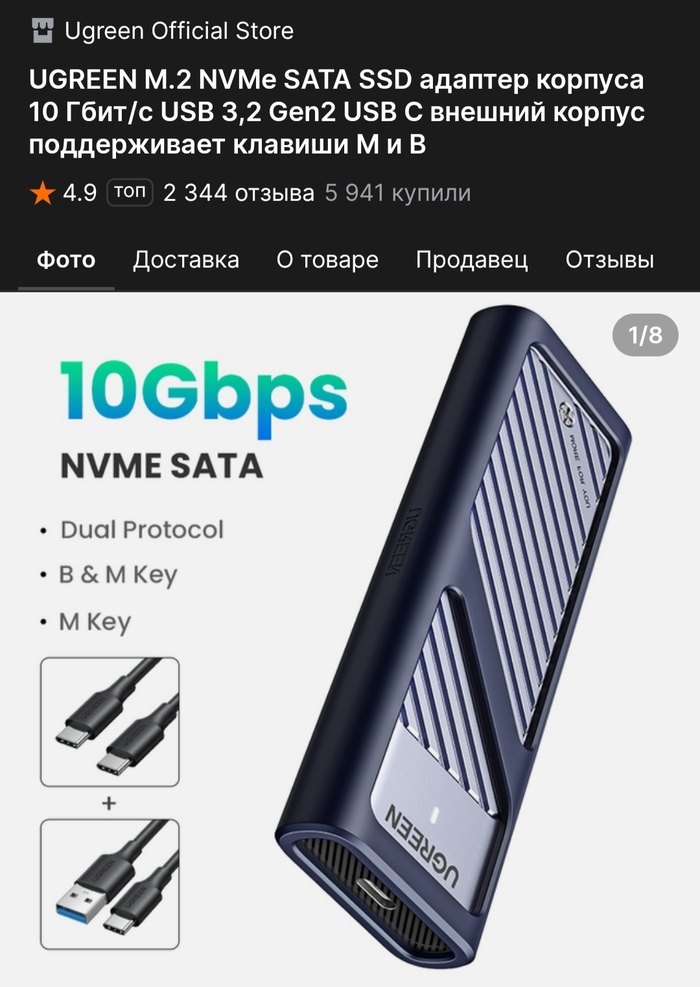Image resolution: width=700 pixels, height=987 pixels.
Task: Open the 2 344 отзыва reviews link
Action: (x=238, y=193)
